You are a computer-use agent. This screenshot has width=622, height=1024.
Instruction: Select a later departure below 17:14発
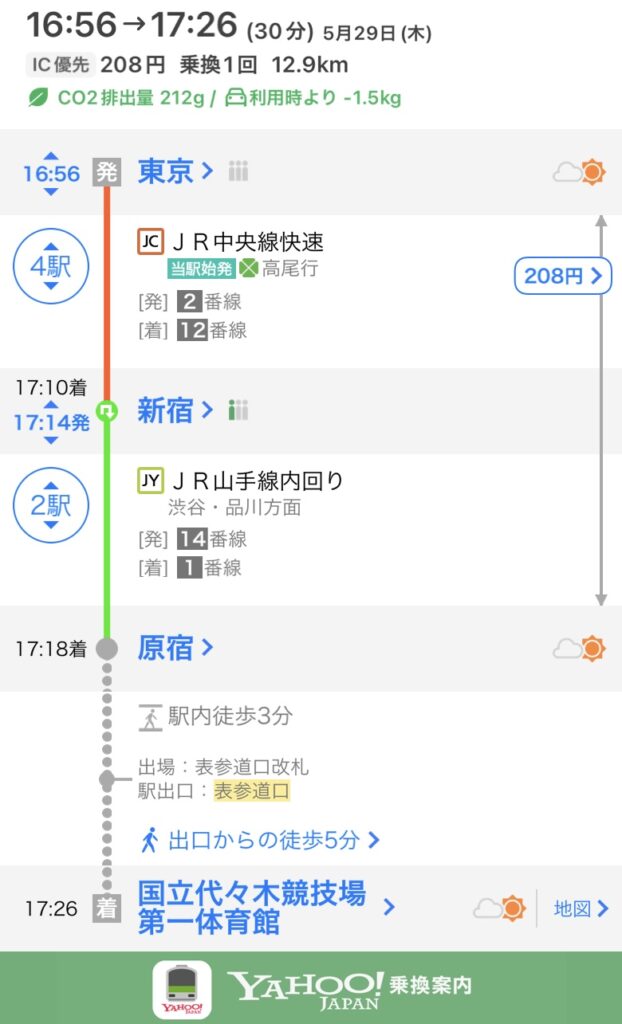[51, 441]
